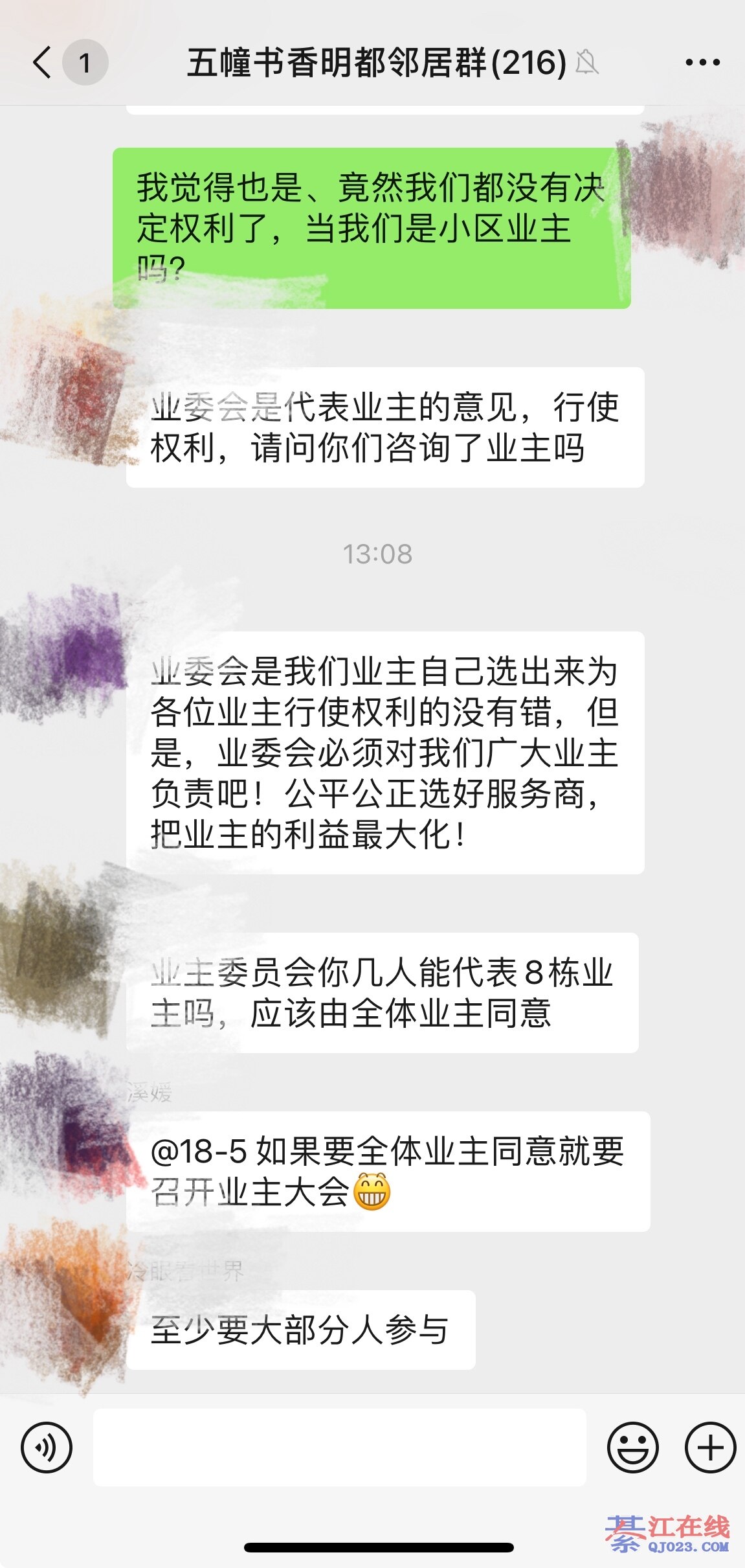745x1568 pixels.
Task: Tap the message text field
Action: [339, 1447]
